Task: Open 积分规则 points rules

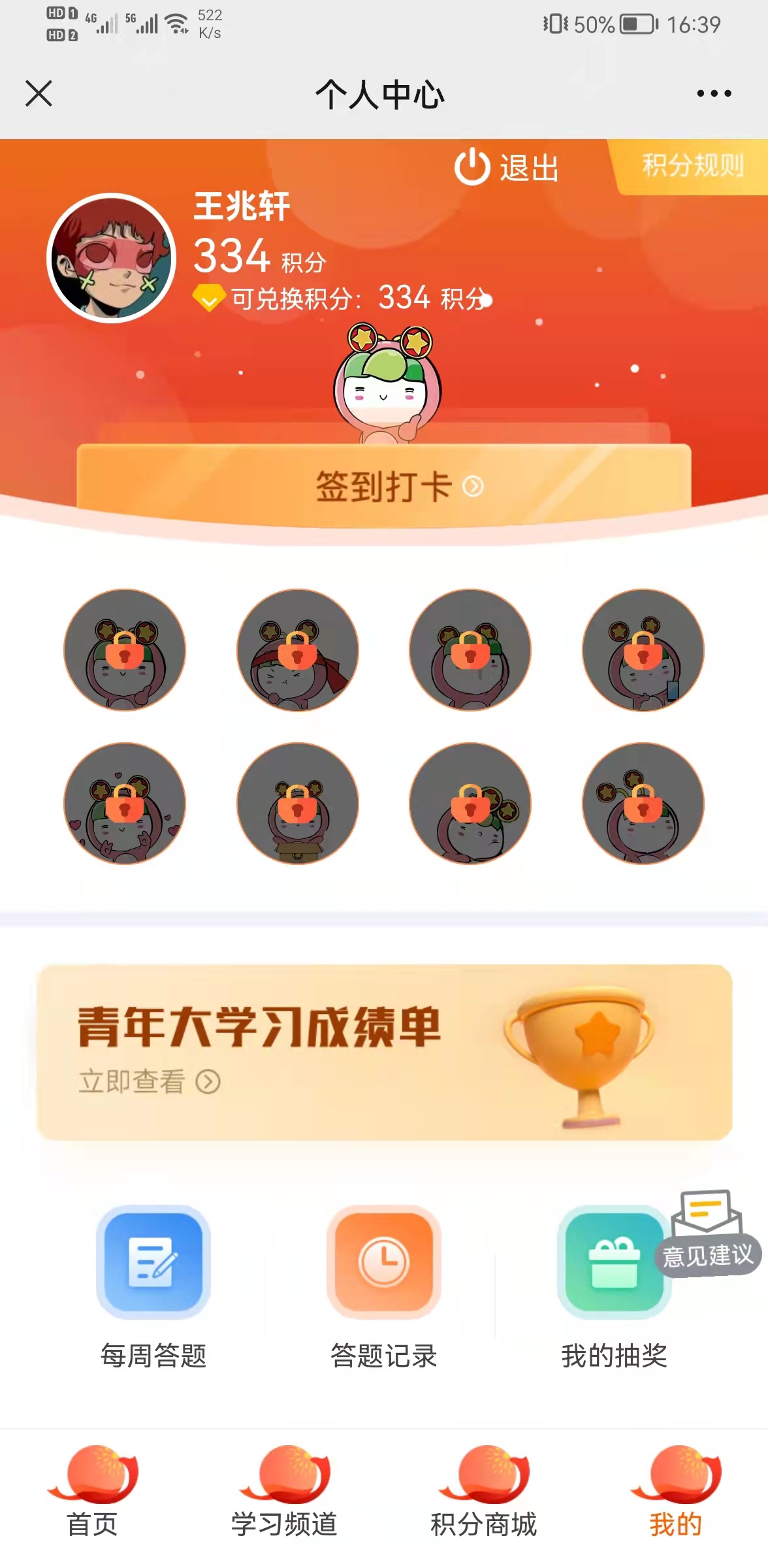Action: (x=692, y=166)
